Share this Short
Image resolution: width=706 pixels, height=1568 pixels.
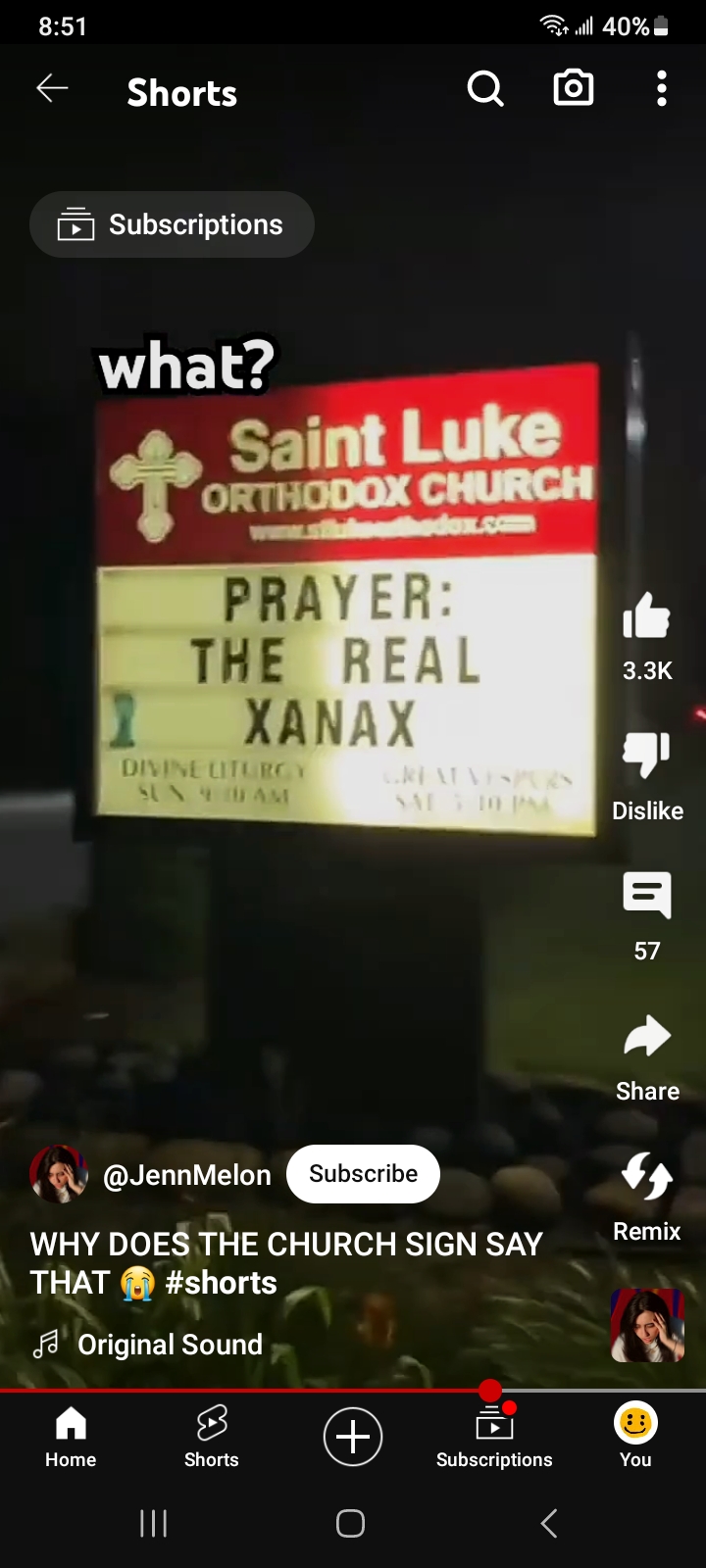pos(646,1037)
